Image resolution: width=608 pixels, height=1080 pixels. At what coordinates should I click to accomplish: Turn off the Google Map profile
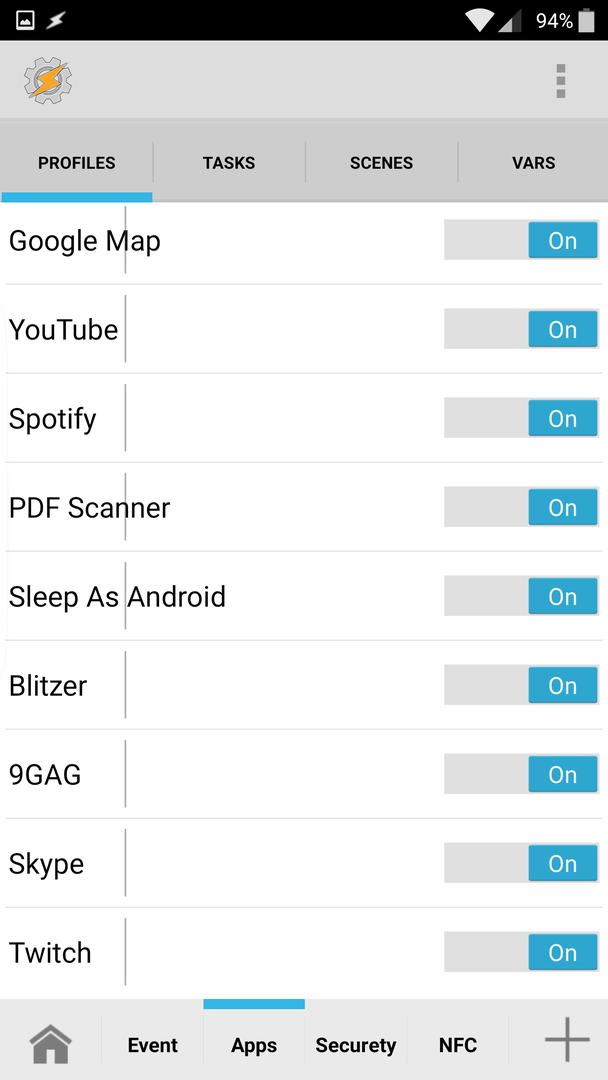click(521, 240)
